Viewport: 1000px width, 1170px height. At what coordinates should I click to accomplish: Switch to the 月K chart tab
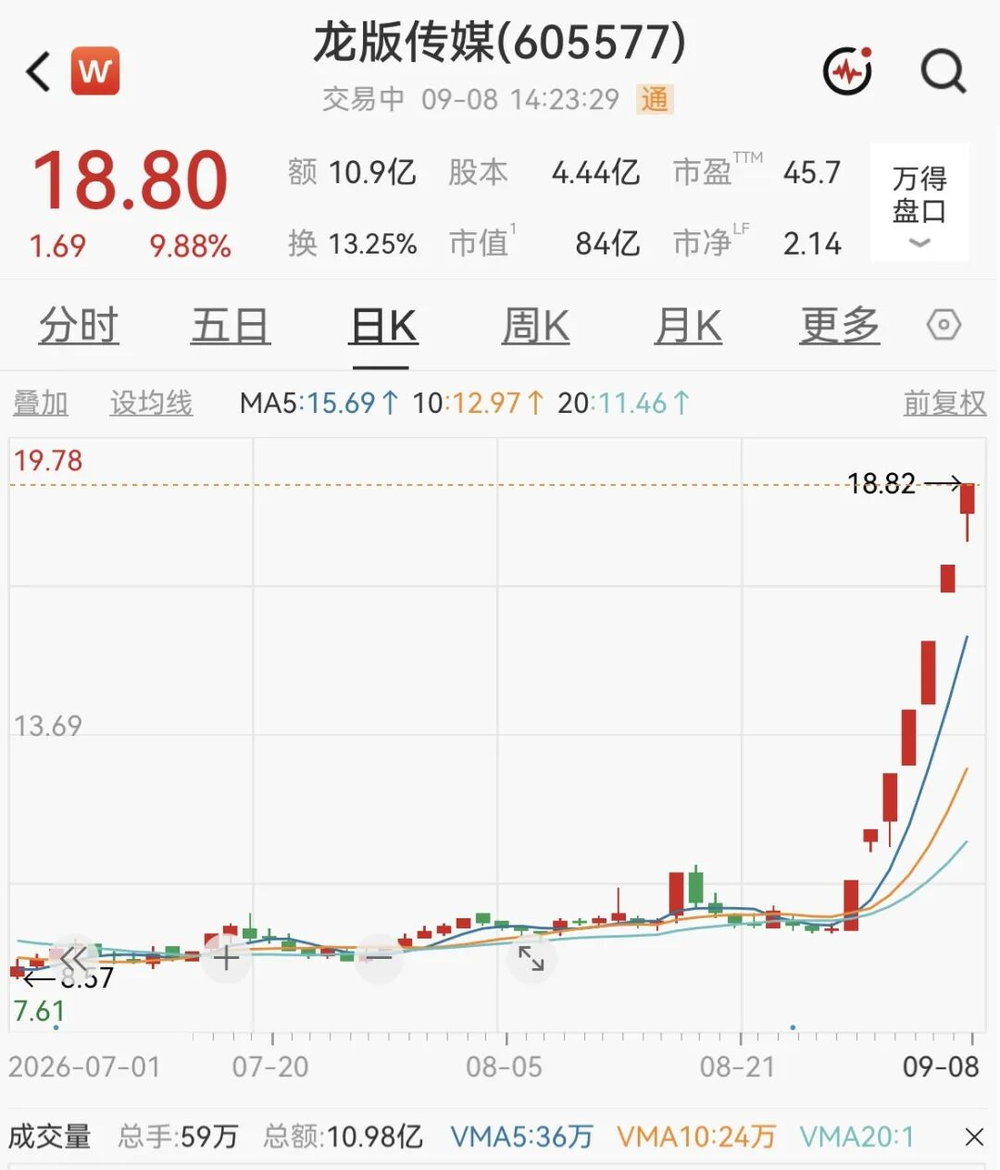pos(688,326)
